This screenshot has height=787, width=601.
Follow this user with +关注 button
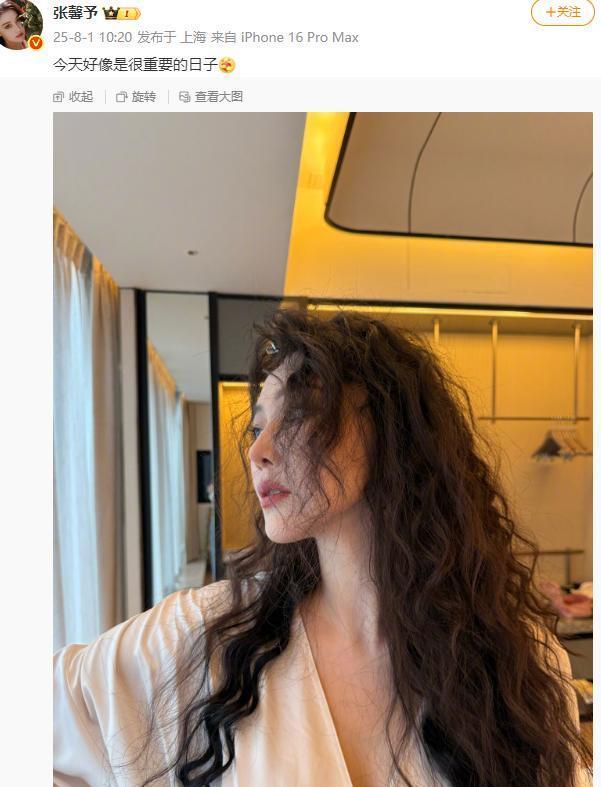pyautogui.click(x=562, y=12)
